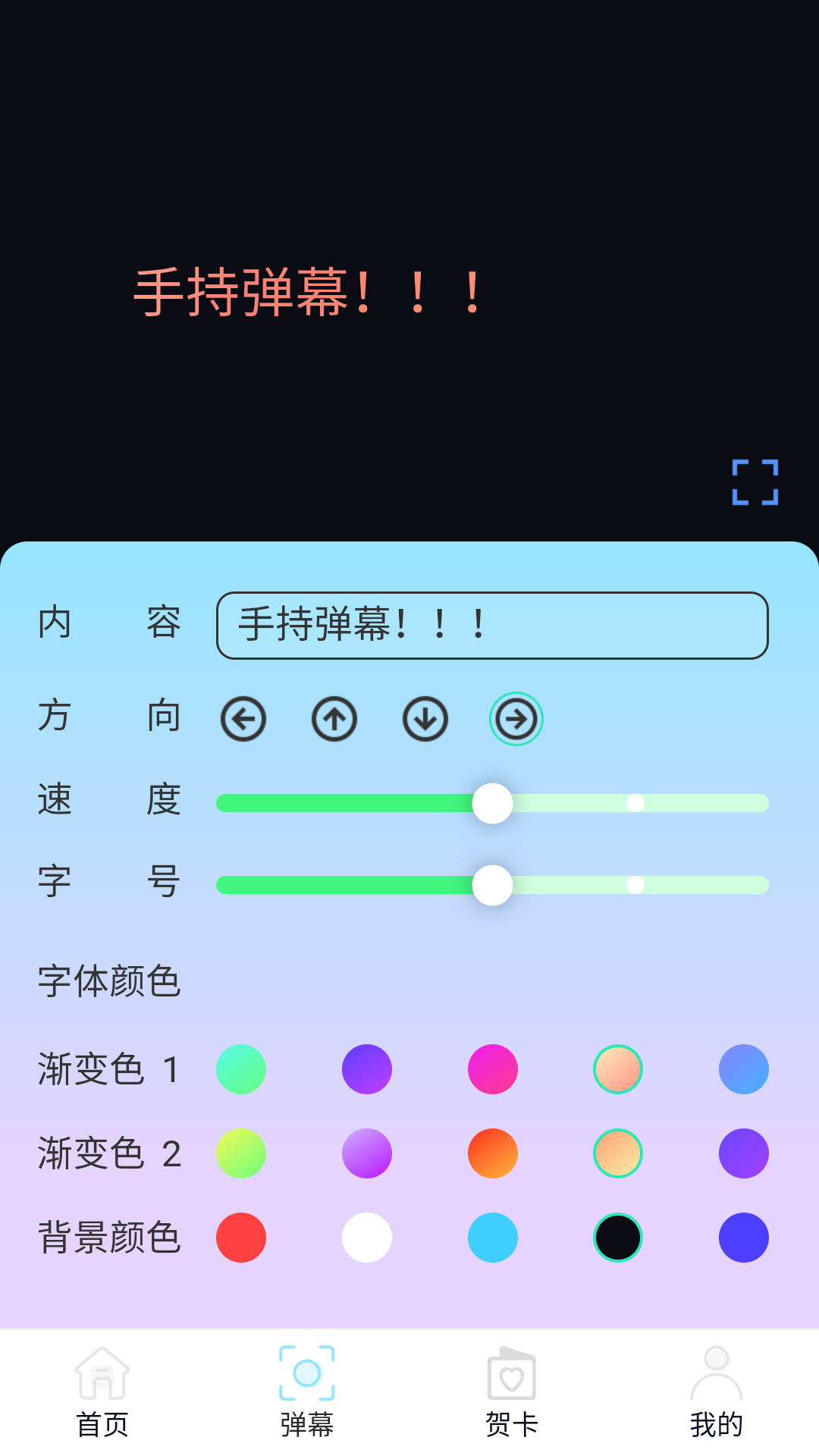This screenshot has width=819, height=1456.
Task: Pick the black 背景颜色 swatch
Action: click(617, 1237)
